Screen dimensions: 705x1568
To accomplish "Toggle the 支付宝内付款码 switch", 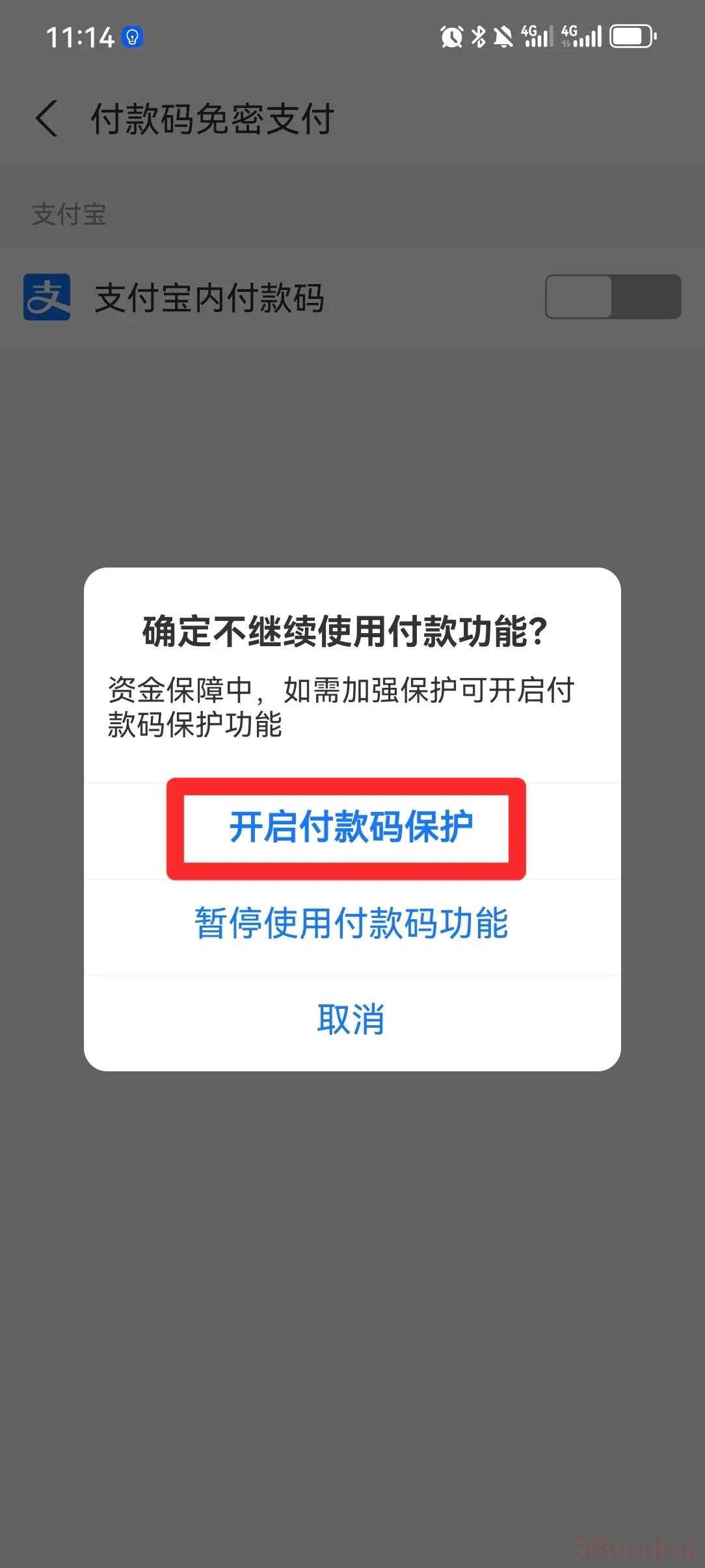I will click(613, 297).
